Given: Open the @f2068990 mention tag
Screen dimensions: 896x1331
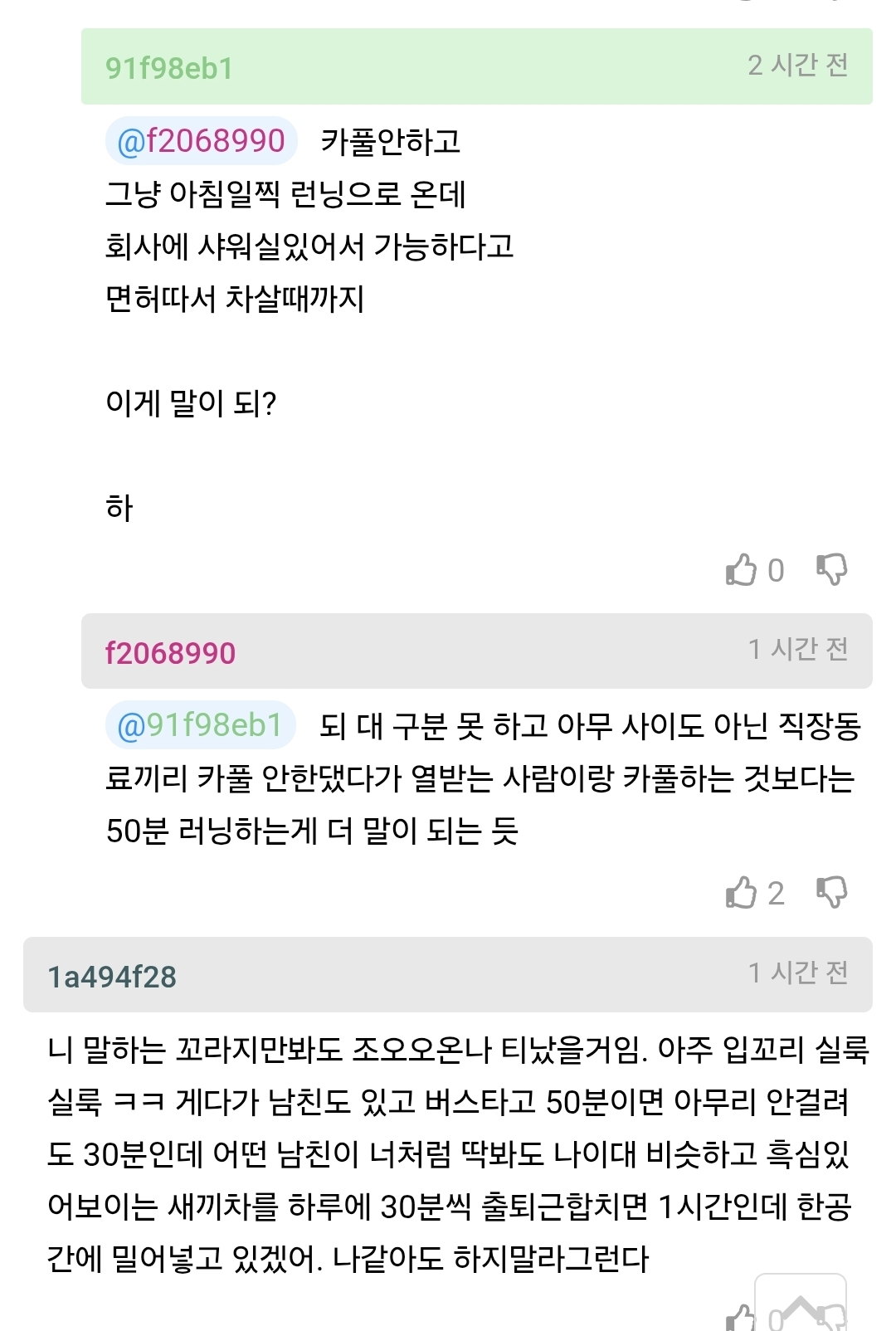Looking at the screenshot, I should [x=201, y=141].
